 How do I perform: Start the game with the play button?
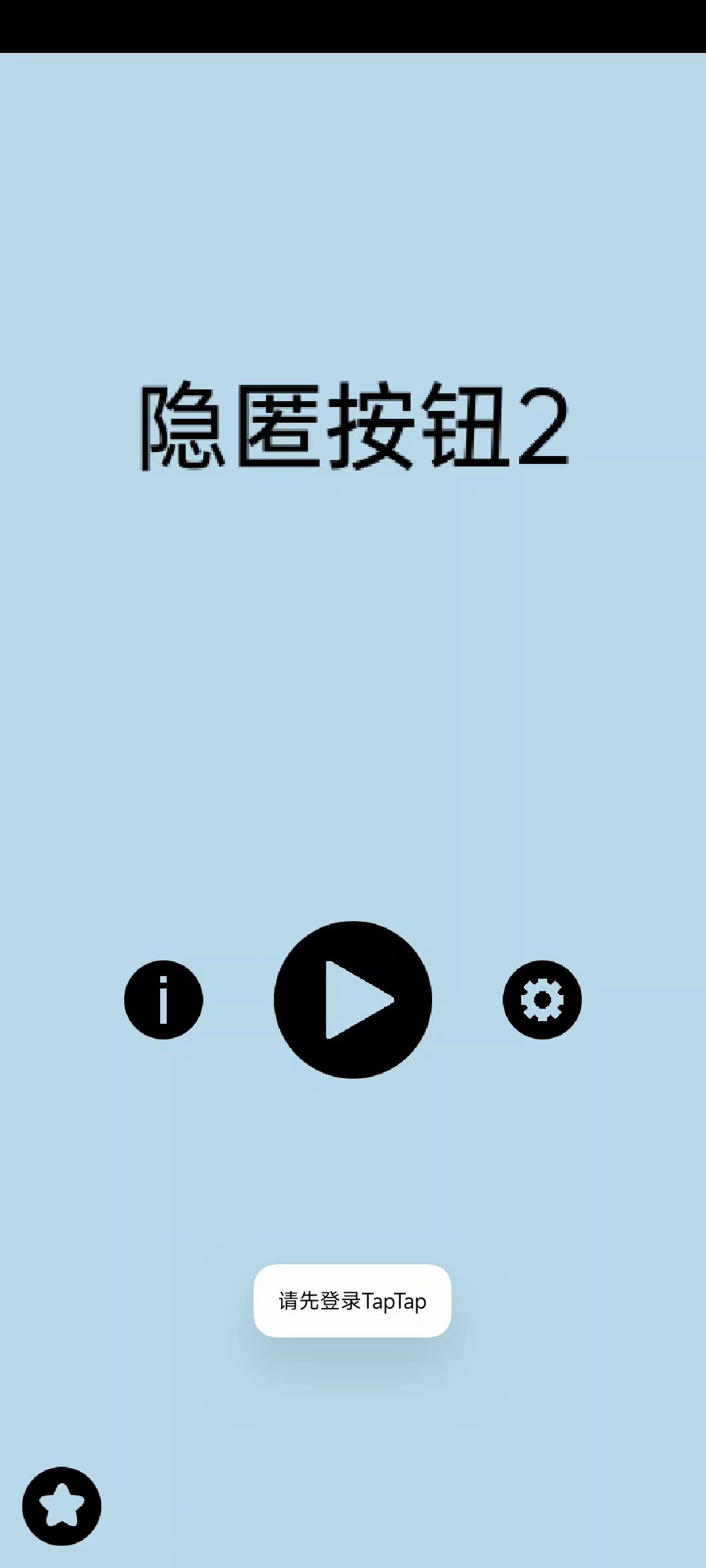click(353, 1000)
